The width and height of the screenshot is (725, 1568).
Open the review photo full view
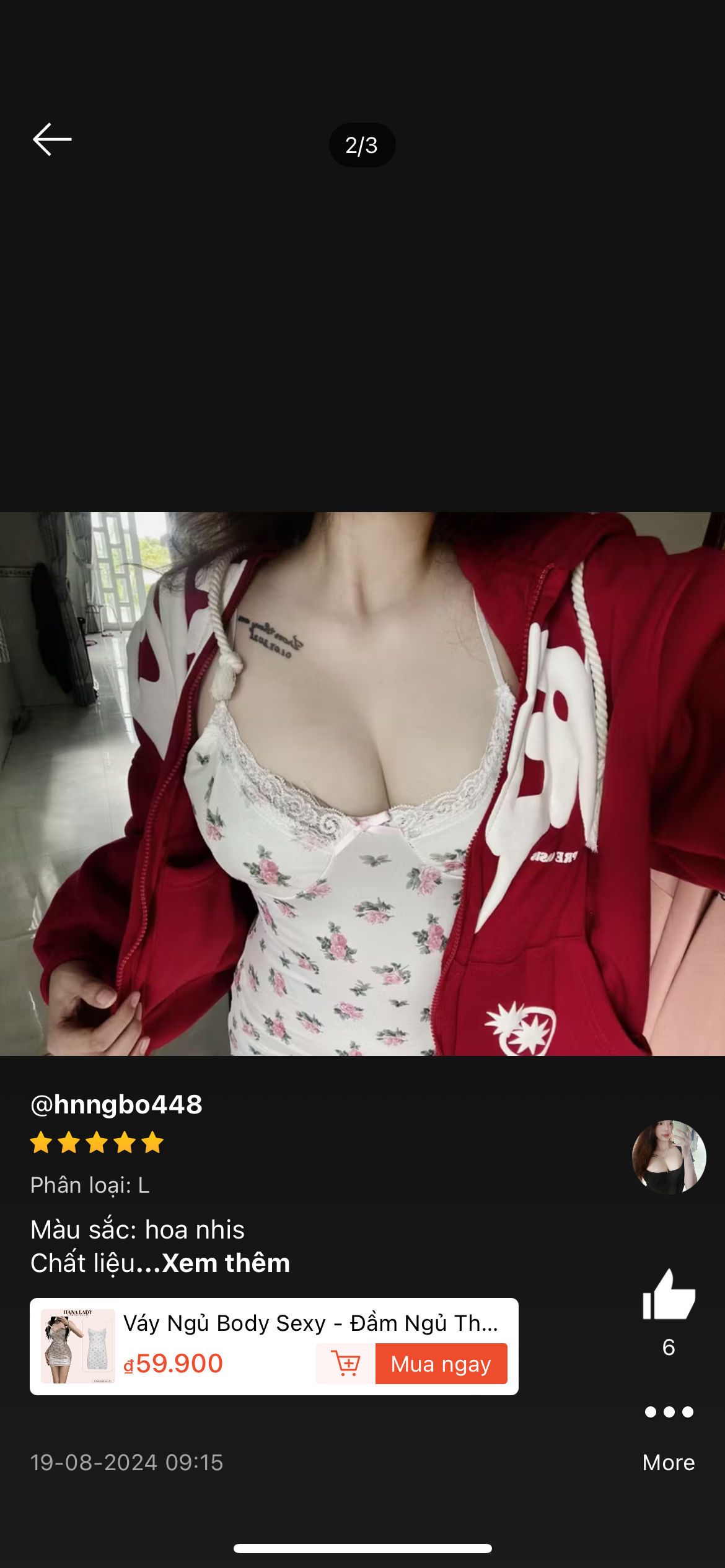coord(362,783)
